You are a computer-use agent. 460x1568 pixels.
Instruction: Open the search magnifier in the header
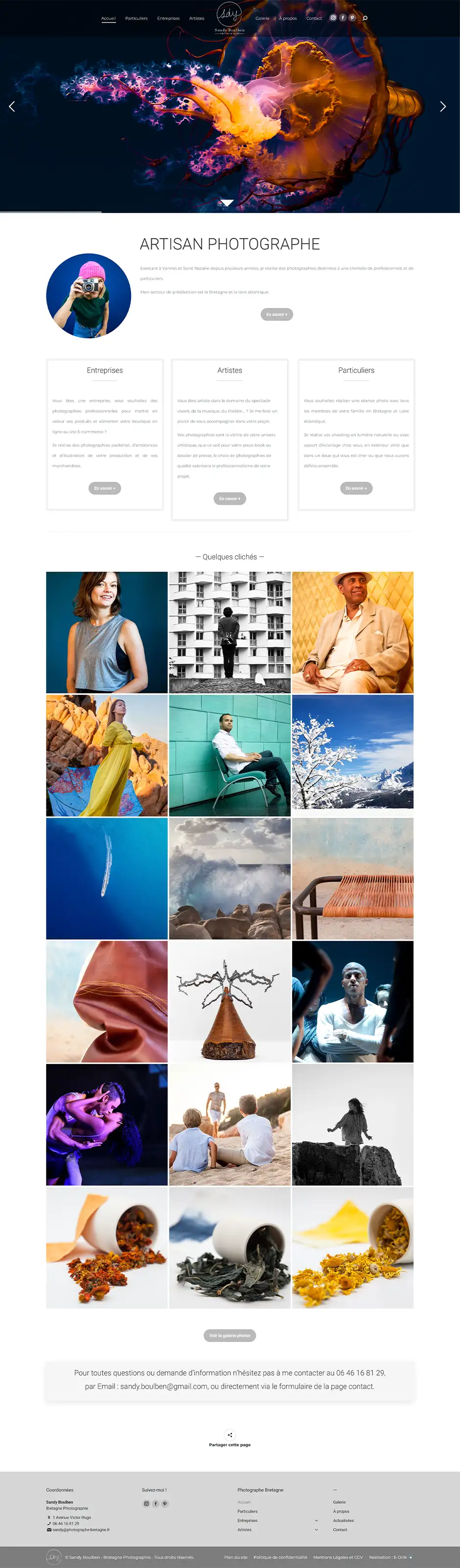365,18
